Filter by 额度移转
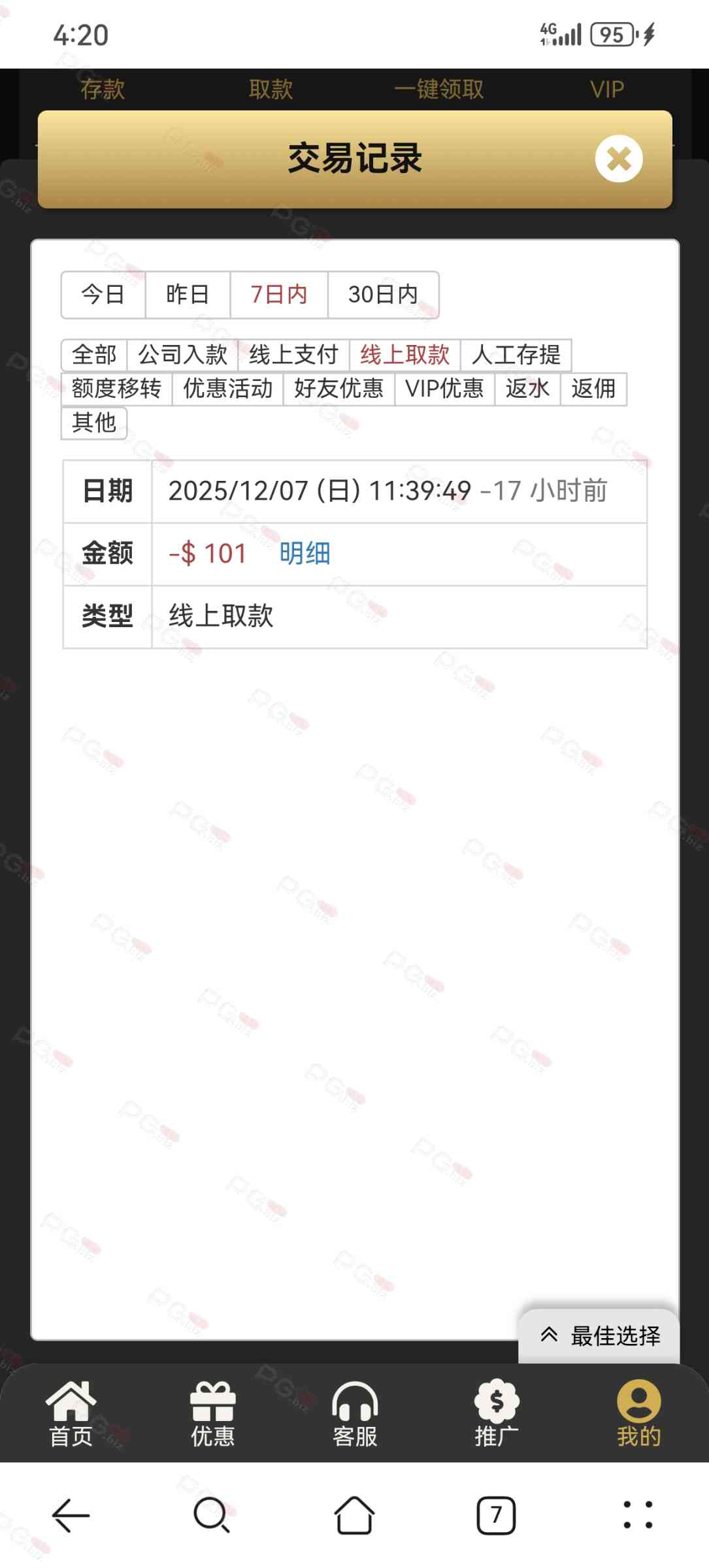 click(116, 389)
